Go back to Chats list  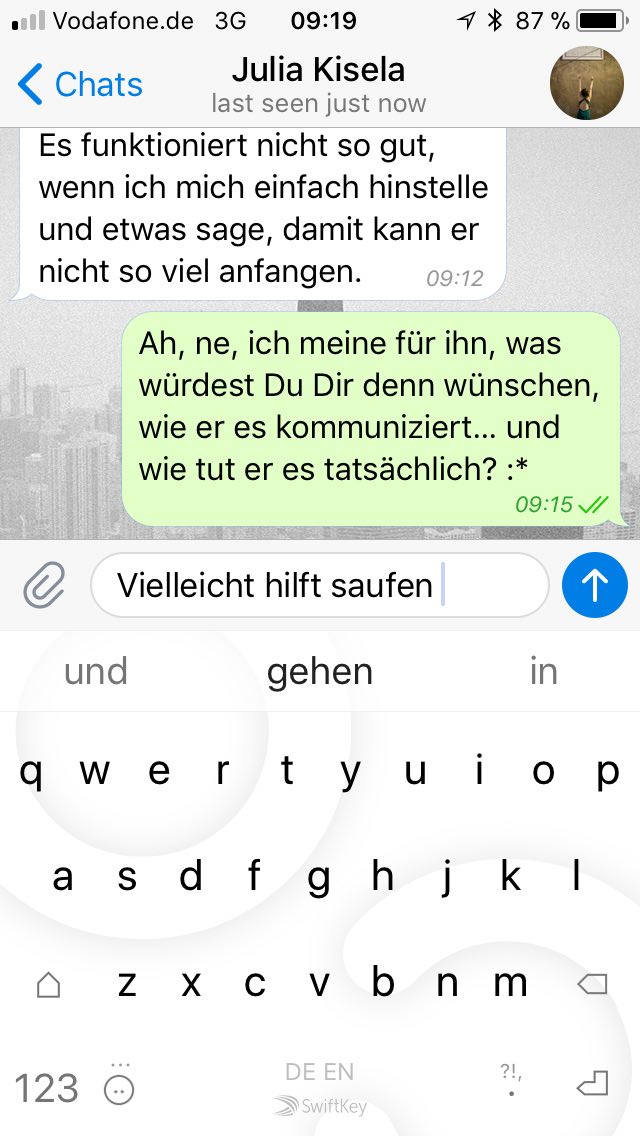(80, 84)
